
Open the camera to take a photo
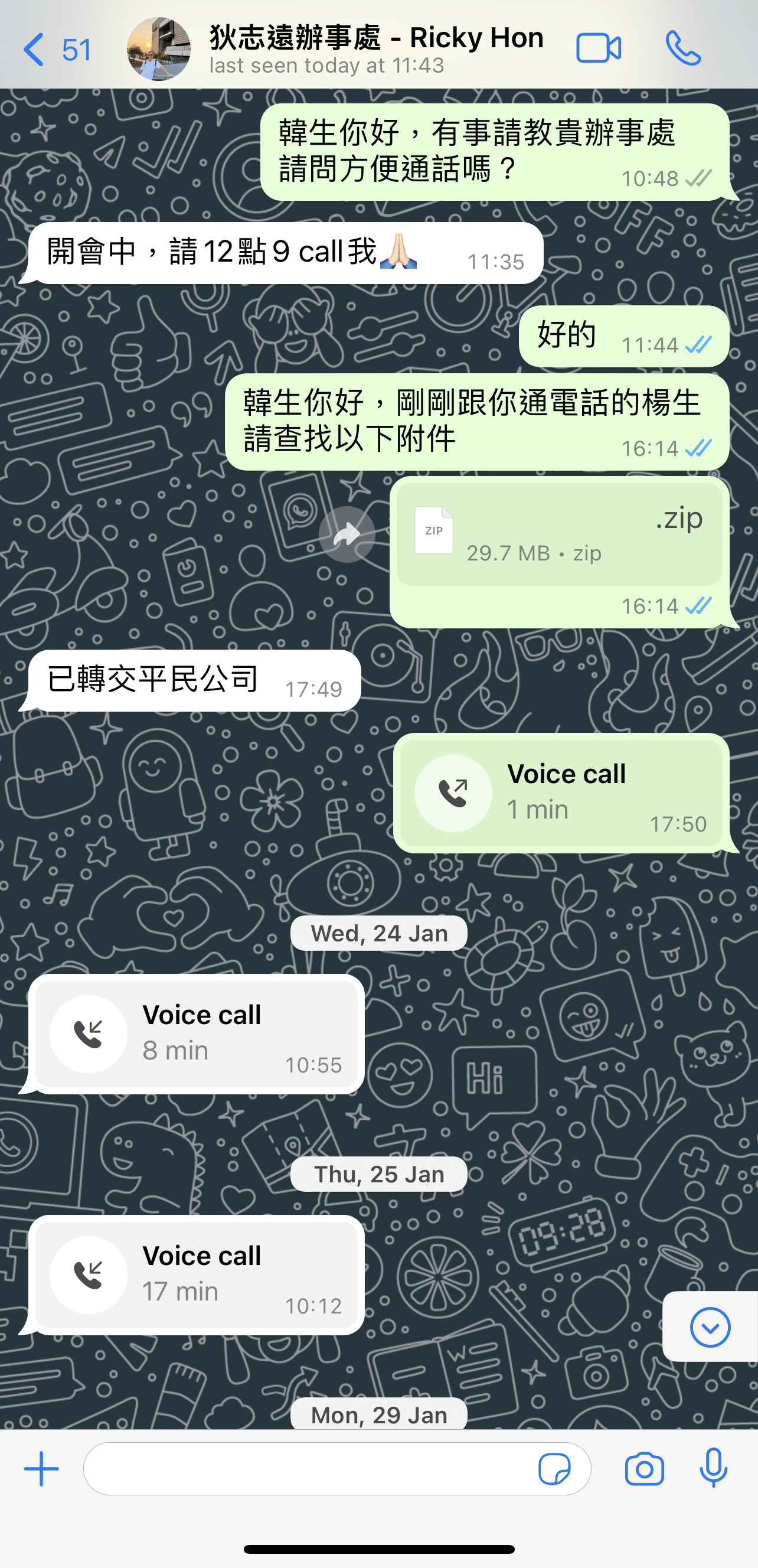[x=644, y=1469]
